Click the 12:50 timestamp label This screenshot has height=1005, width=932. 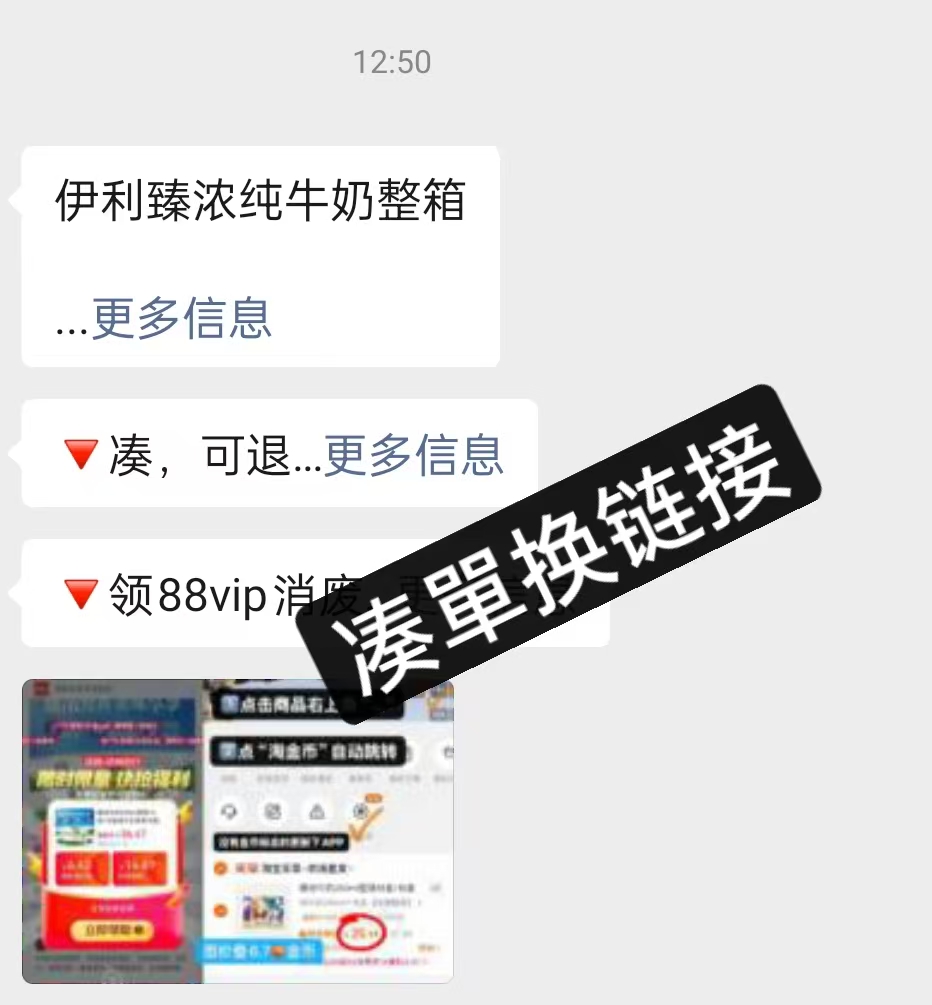pos(394,62)
